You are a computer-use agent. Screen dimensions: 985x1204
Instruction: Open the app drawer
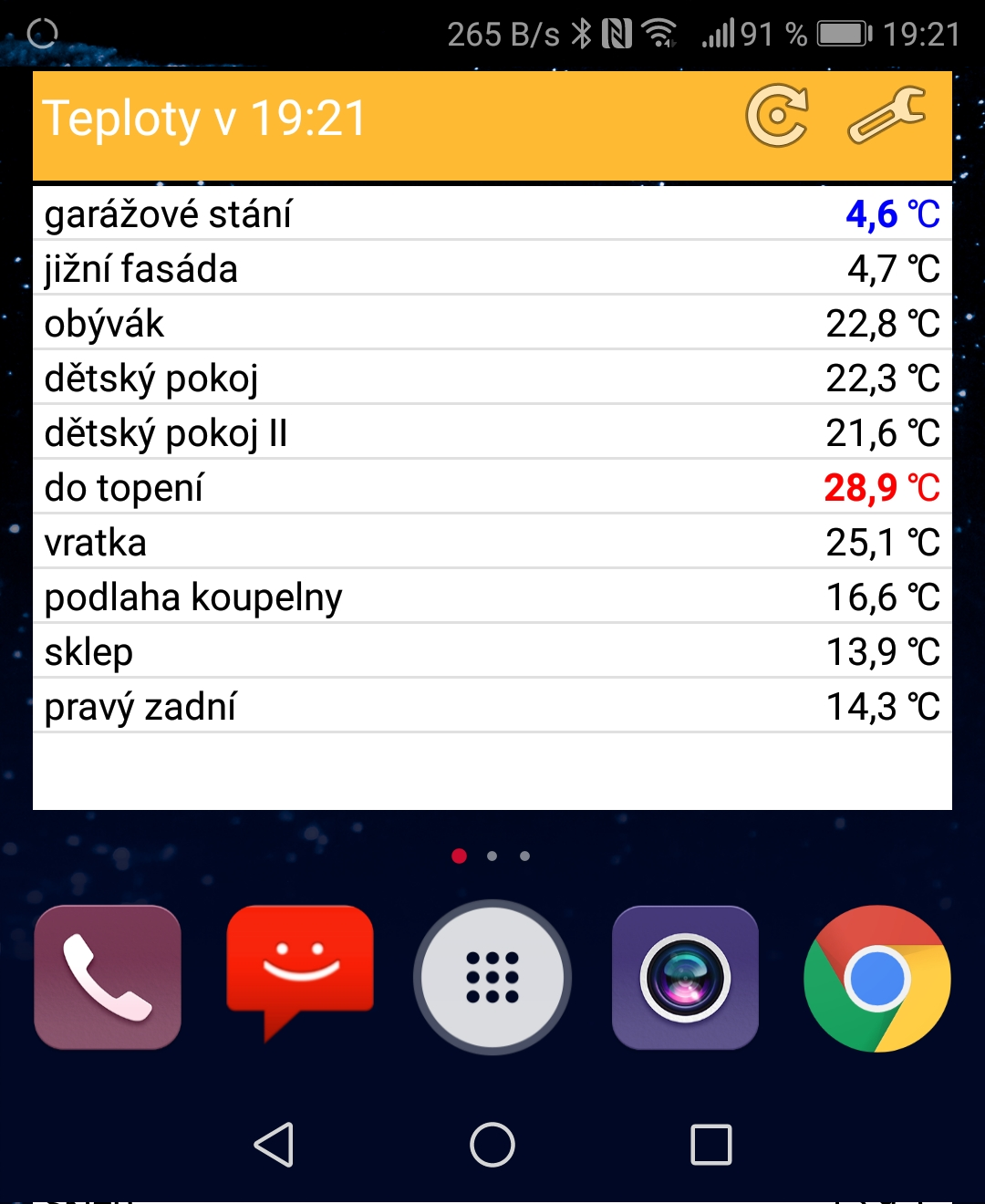pos(492,979)
